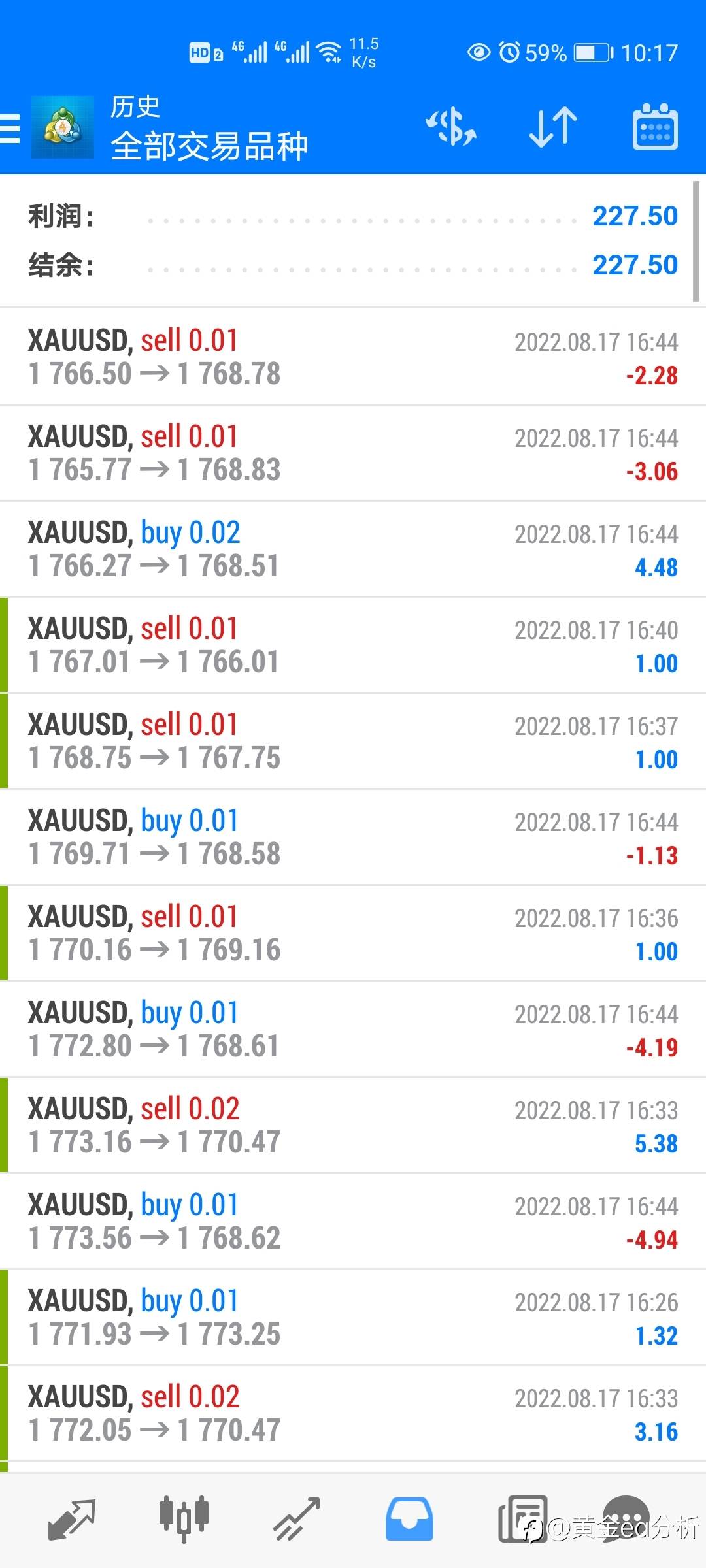
Task: Open the sort order arrows
Action: click(553, 127)
